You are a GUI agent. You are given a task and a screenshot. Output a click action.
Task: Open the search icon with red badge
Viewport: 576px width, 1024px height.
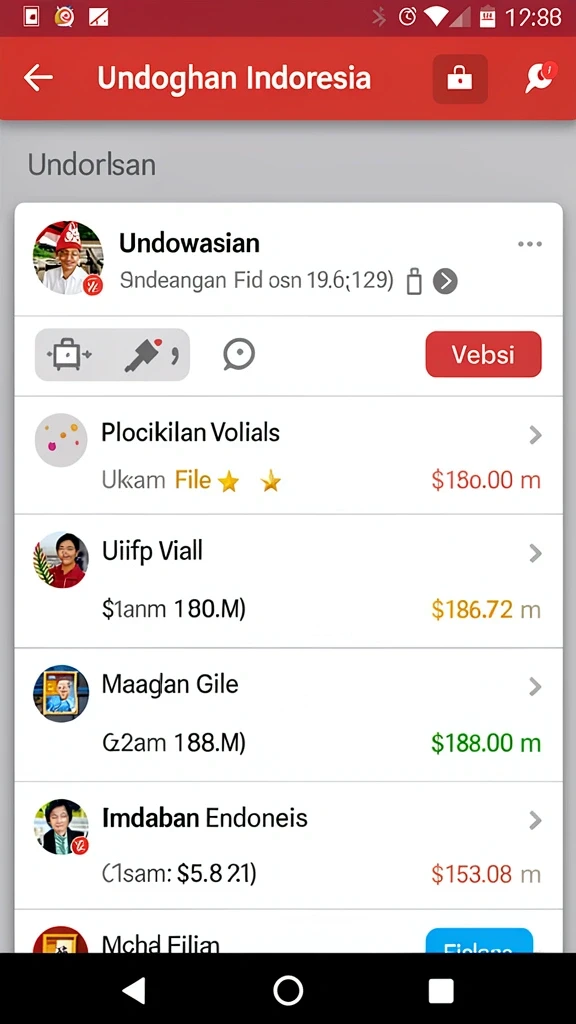(x=541, y=78)
